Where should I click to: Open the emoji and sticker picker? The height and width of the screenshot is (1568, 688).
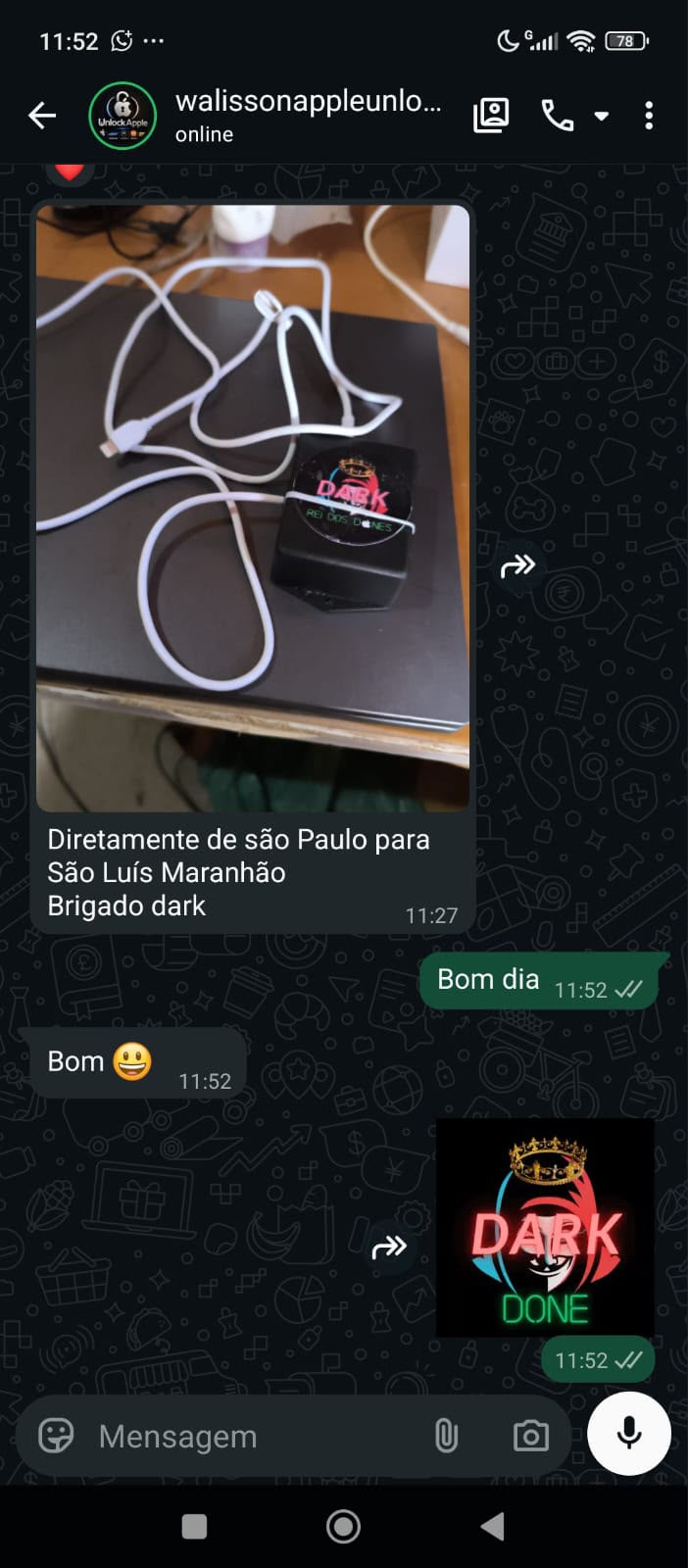click(x=56, y=1436)
